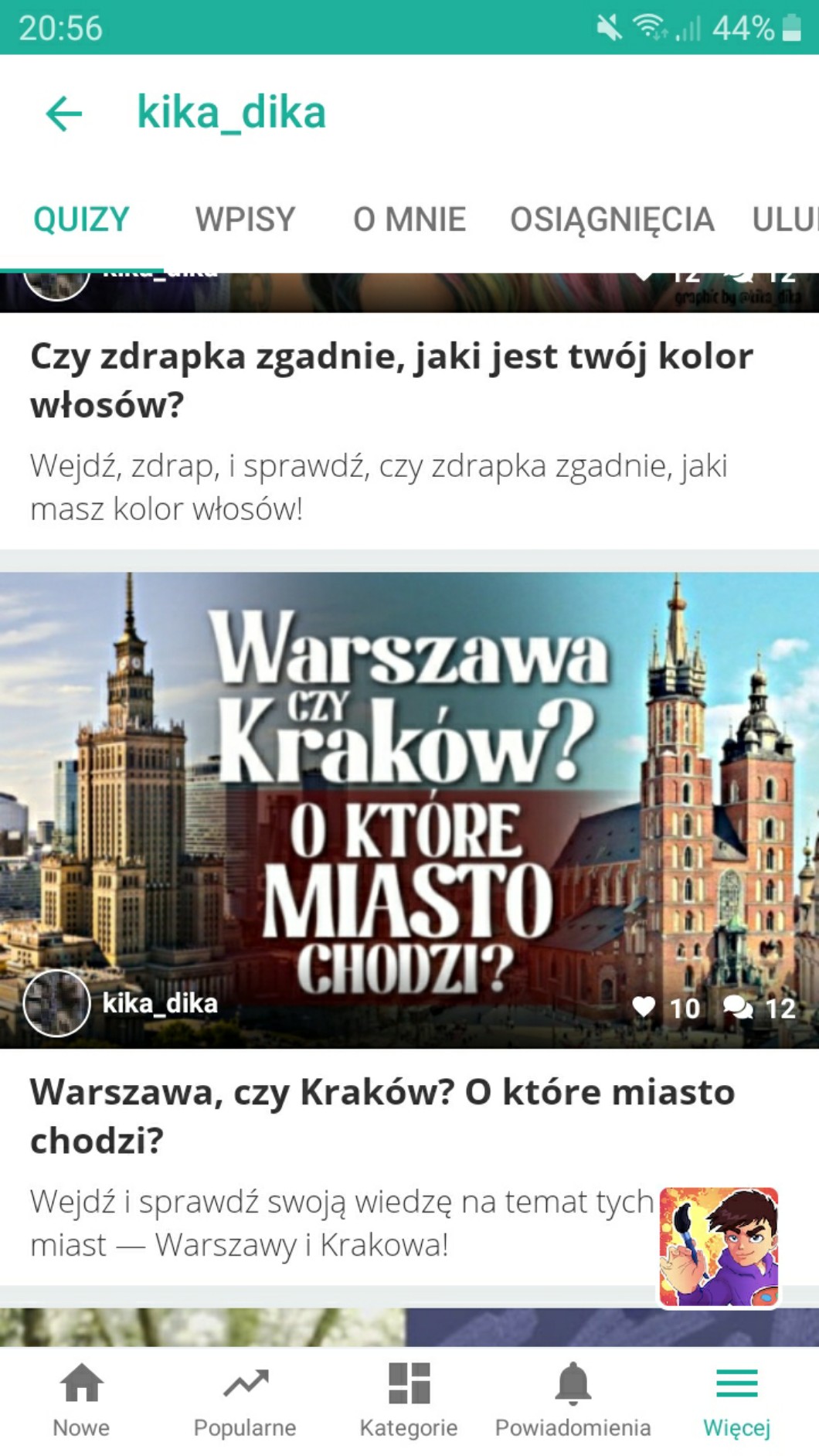Viewport: 819px width, 1456px height.
Task: Go to the Nowe section
Action: [81, 1400]
